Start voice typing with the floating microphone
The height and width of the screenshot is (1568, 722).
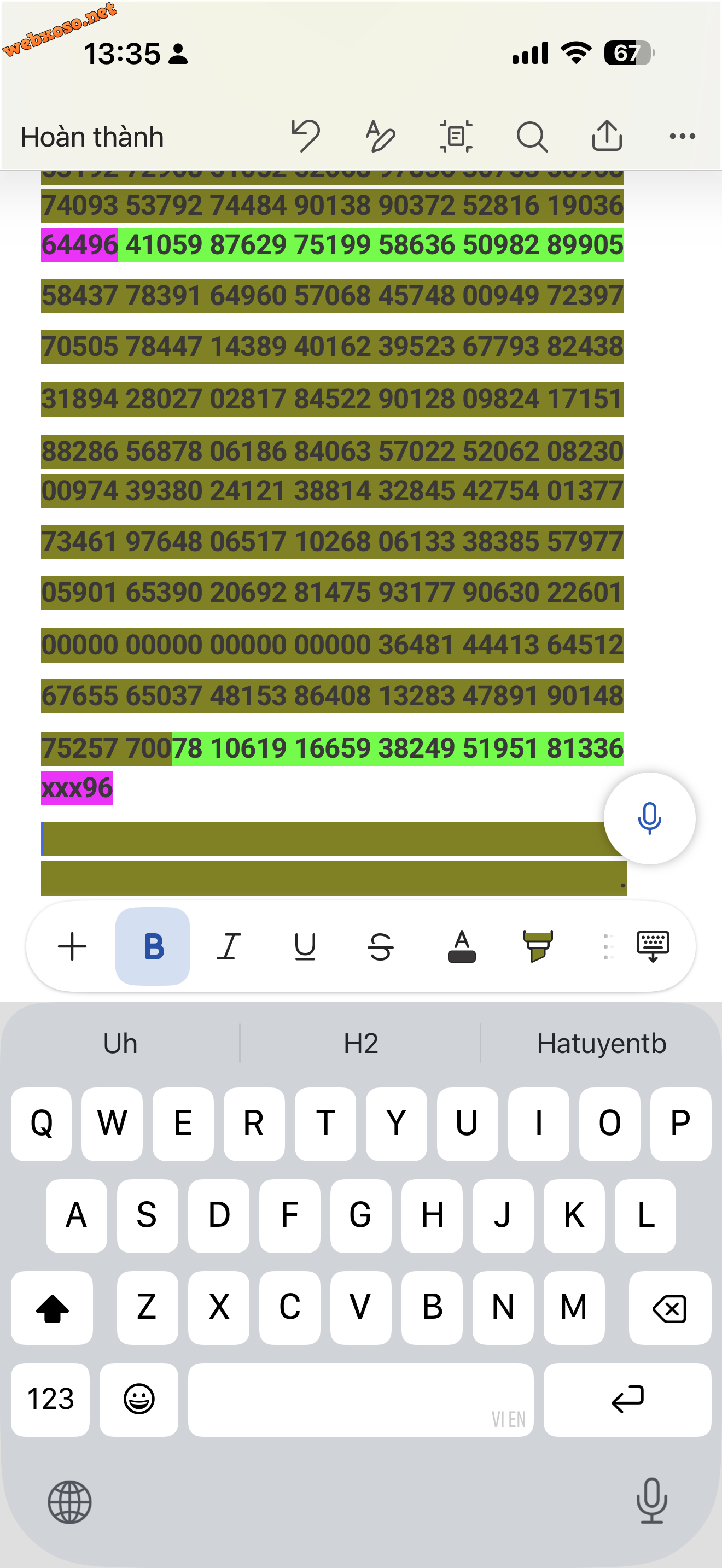650,818
